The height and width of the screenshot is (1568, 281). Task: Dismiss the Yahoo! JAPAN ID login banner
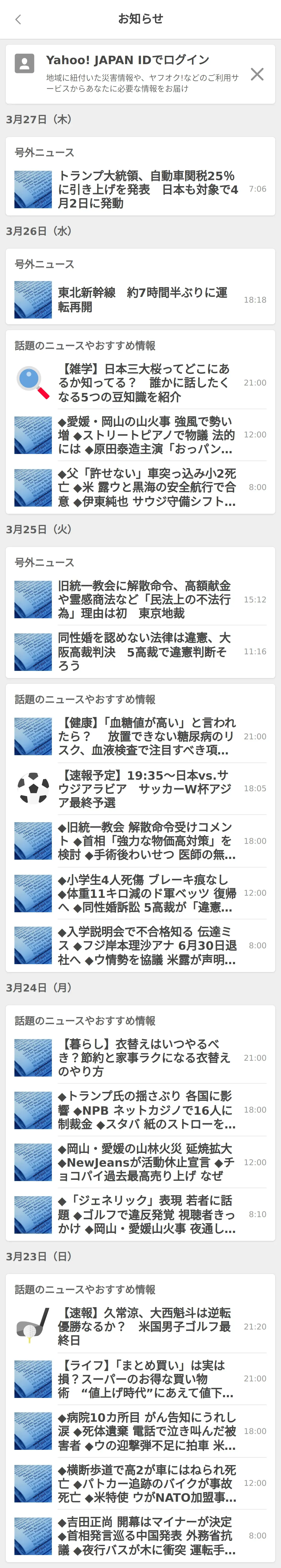click(257, 74)
